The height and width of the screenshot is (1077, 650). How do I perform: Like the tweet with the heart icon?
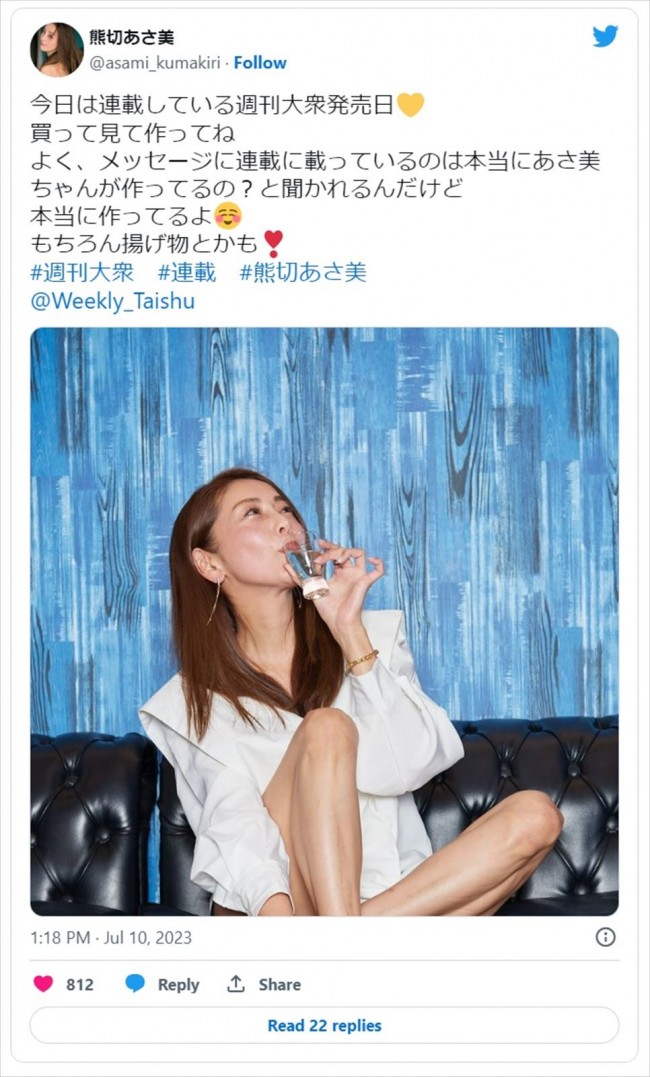pos(43,984)
